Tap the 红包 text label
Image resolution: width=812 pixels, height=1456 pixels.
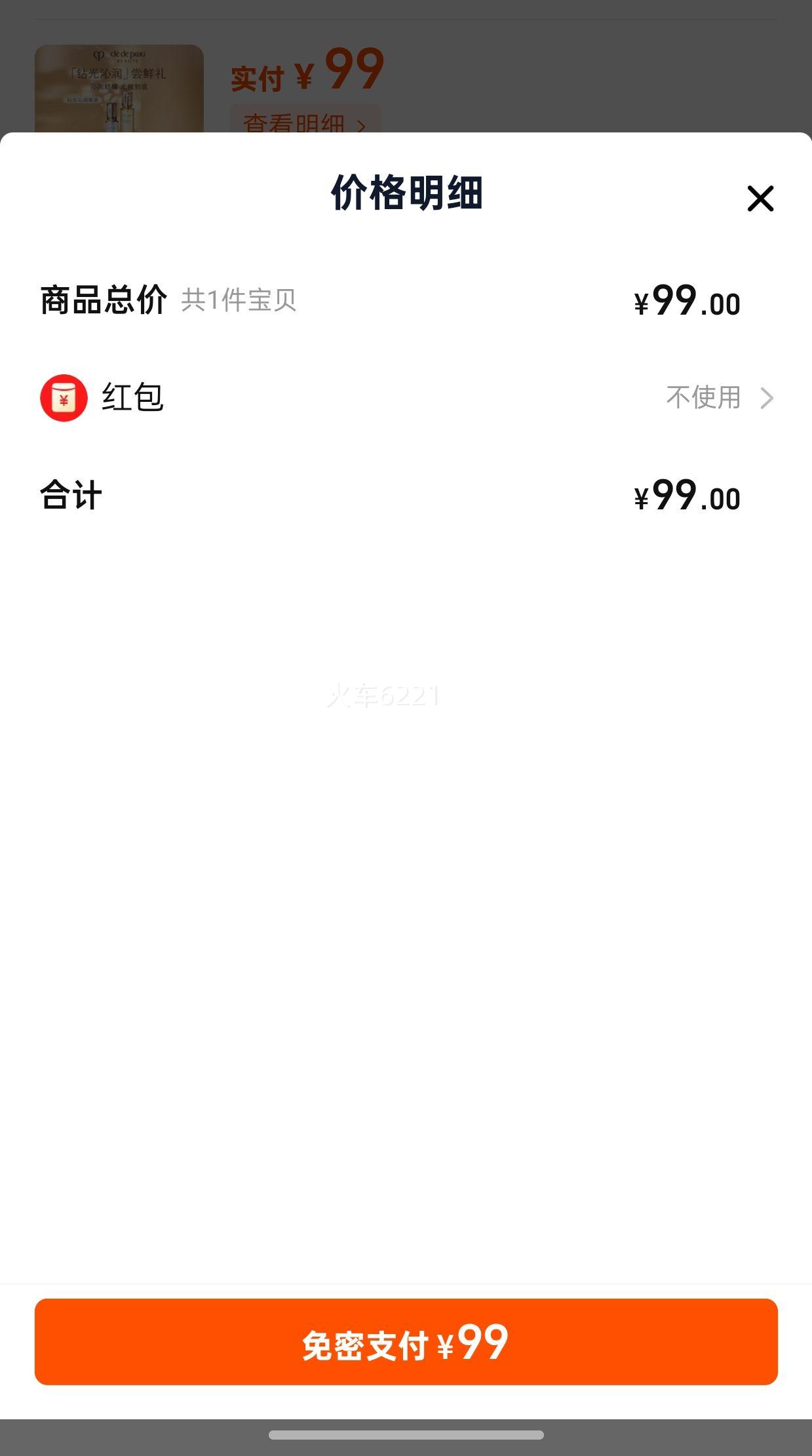pyautogui.click(x=130, y=397)
